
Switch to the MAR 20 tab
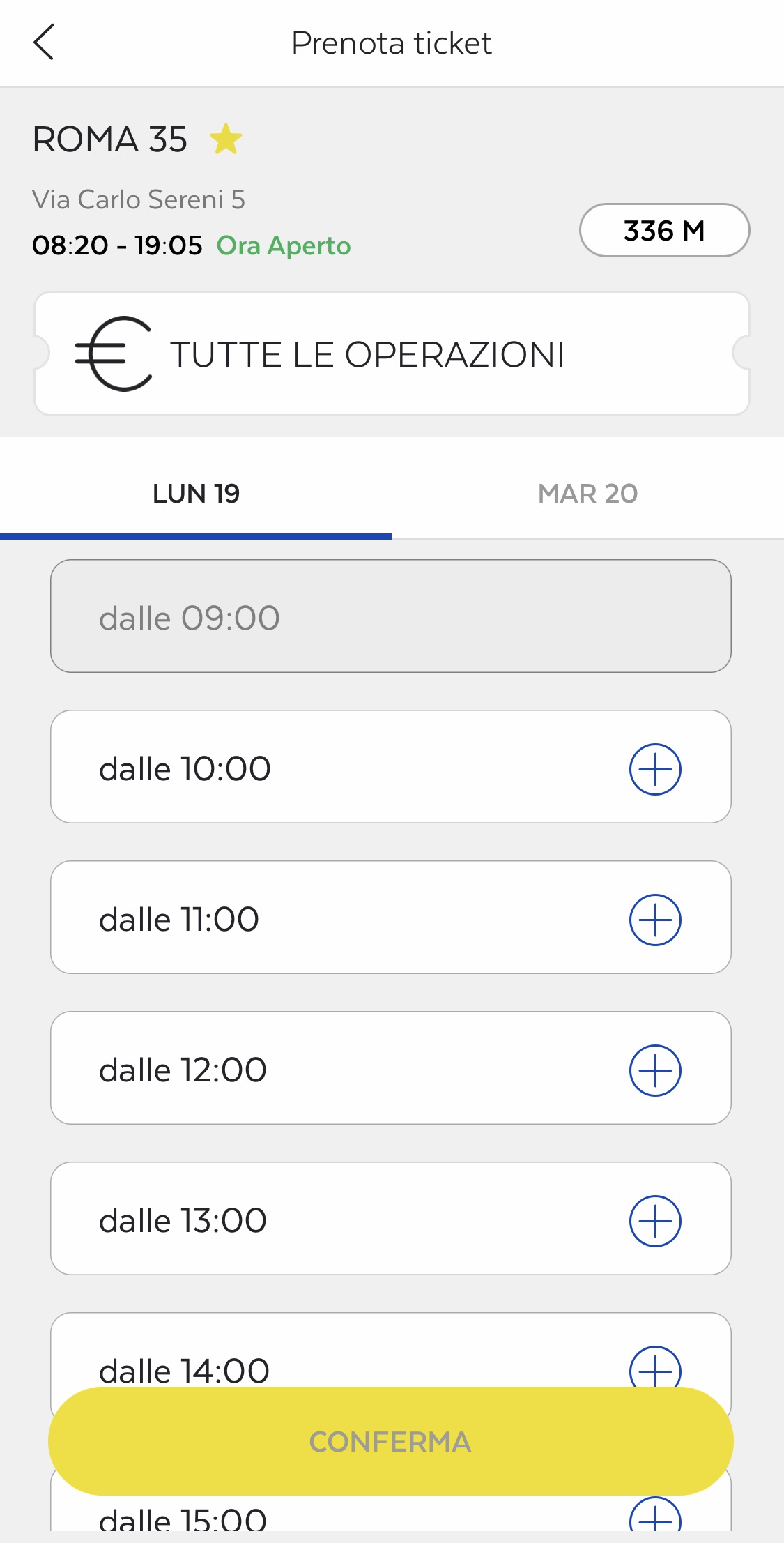tap(587, 494)
